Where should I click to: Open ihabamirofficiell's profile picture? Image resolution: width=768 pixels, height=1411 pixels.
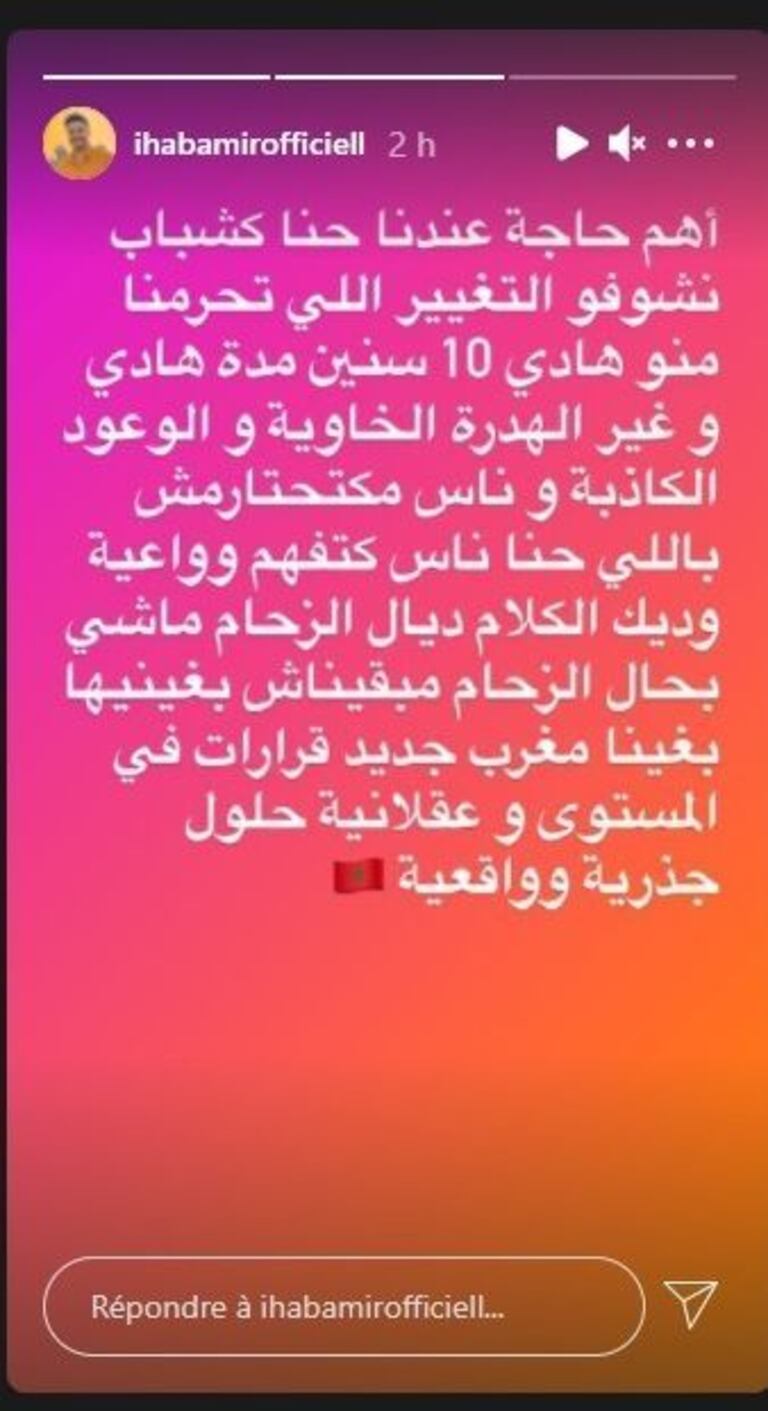[78, 144]
